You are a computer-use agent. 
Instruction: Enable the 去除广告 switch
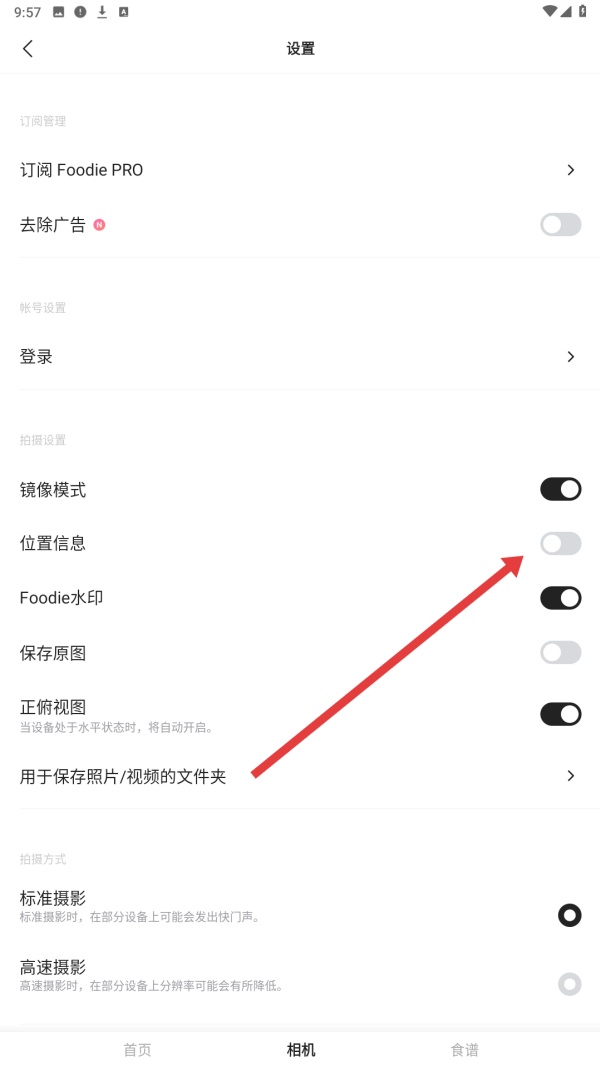[560, 225]
